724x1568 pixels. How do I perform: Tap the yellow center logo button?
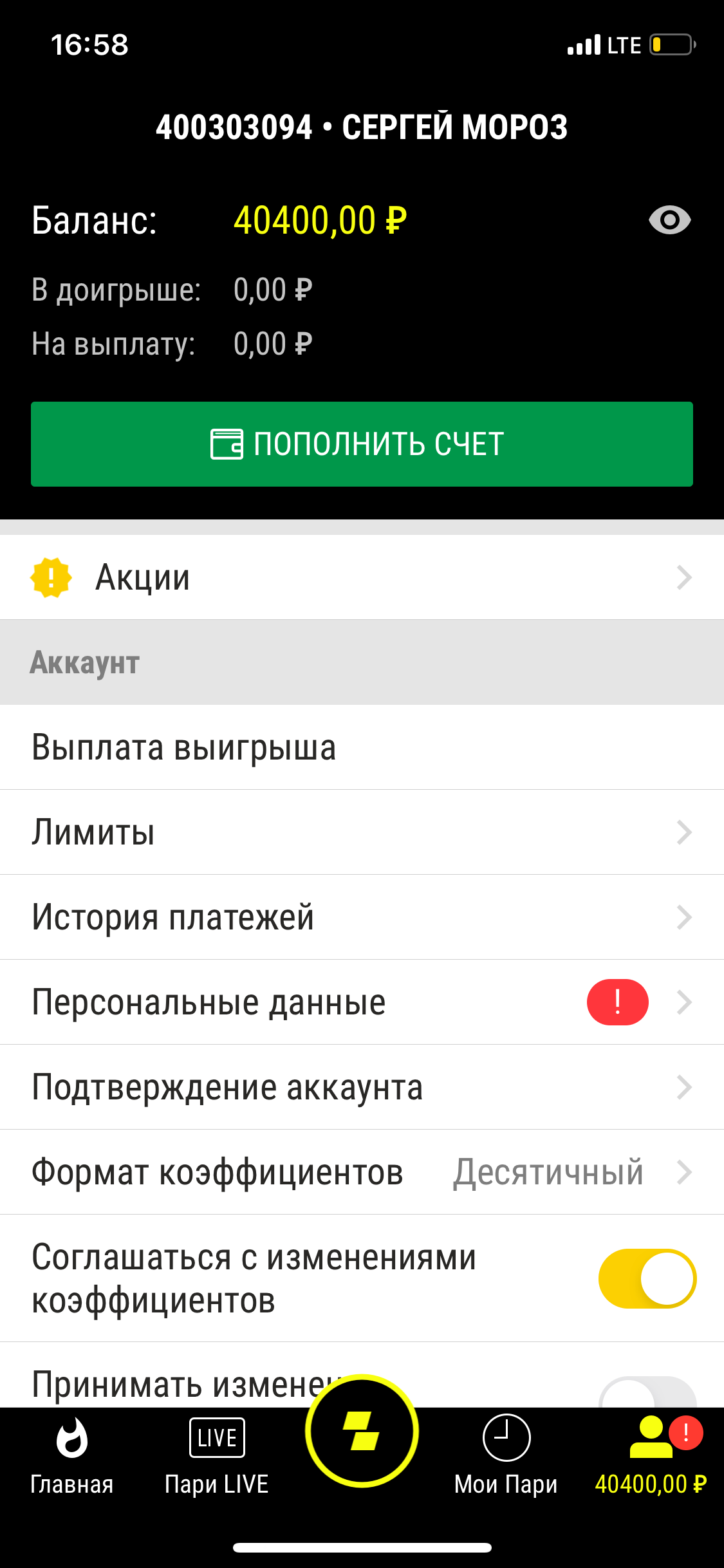pos(362,1431)
